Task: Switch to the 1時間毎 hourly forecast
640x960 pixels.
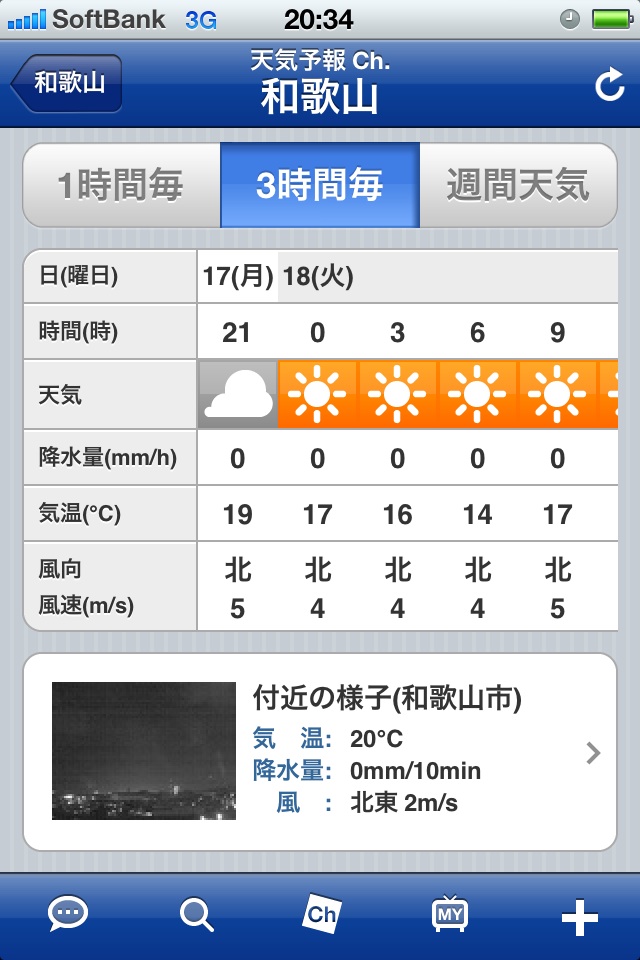Action: [121, 186]
